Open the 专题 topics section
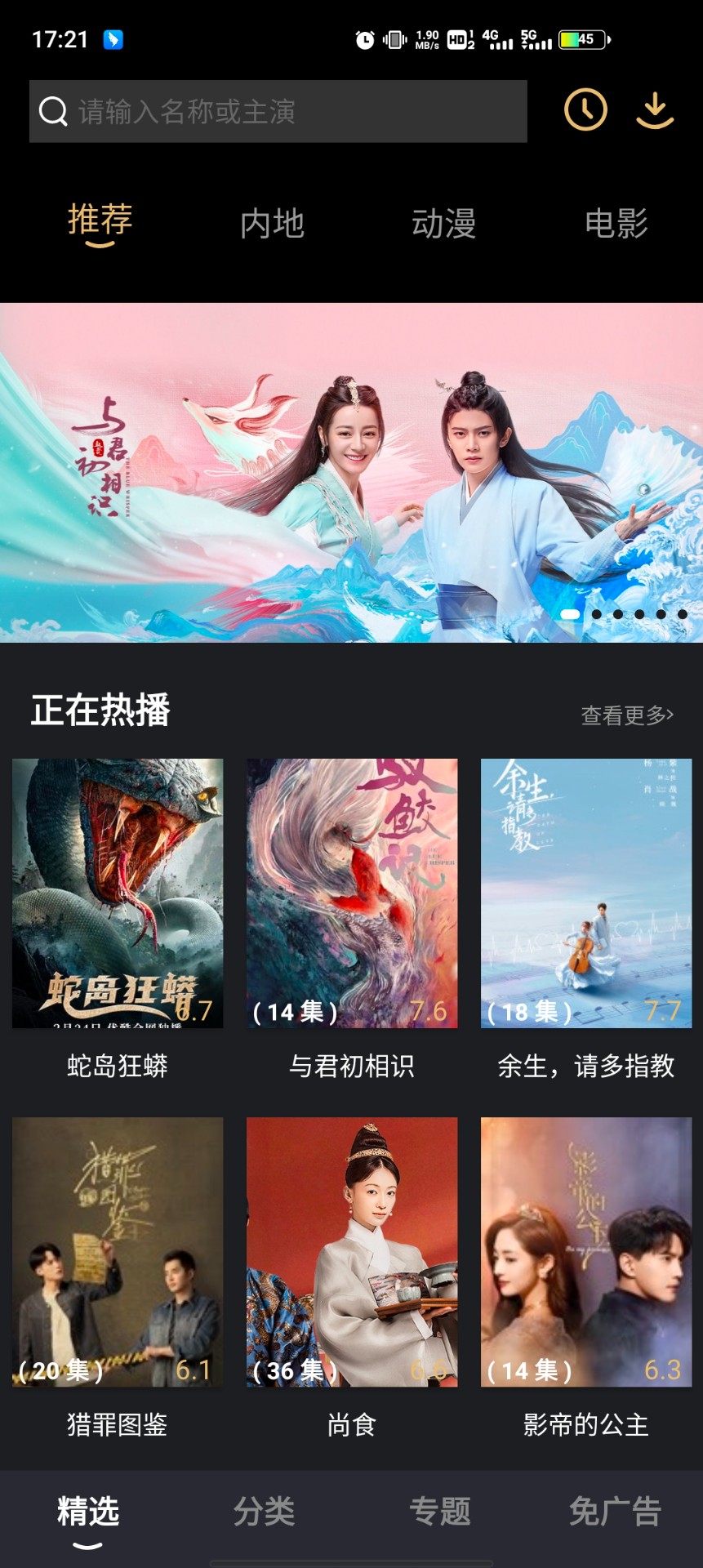Viewport: 703px width, 1568px height. coord(441,1512)
